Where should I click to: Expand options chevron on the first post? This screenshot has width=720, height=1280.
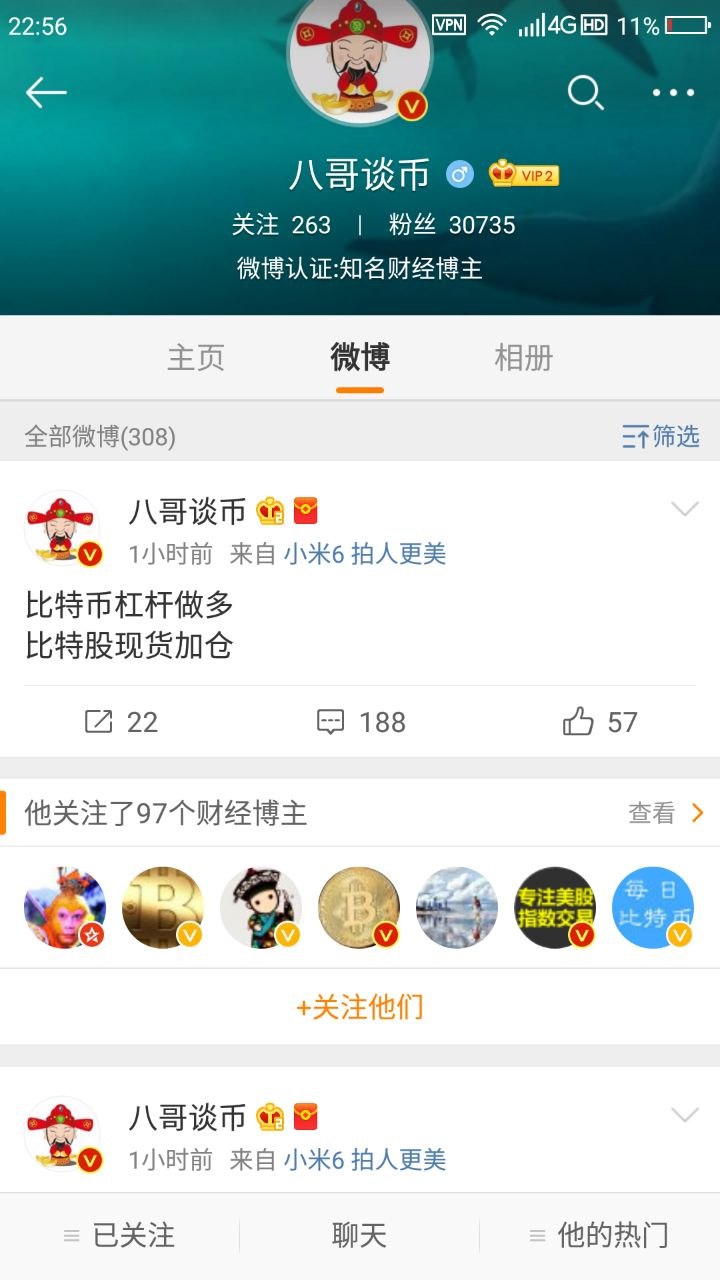click(684, 510)
